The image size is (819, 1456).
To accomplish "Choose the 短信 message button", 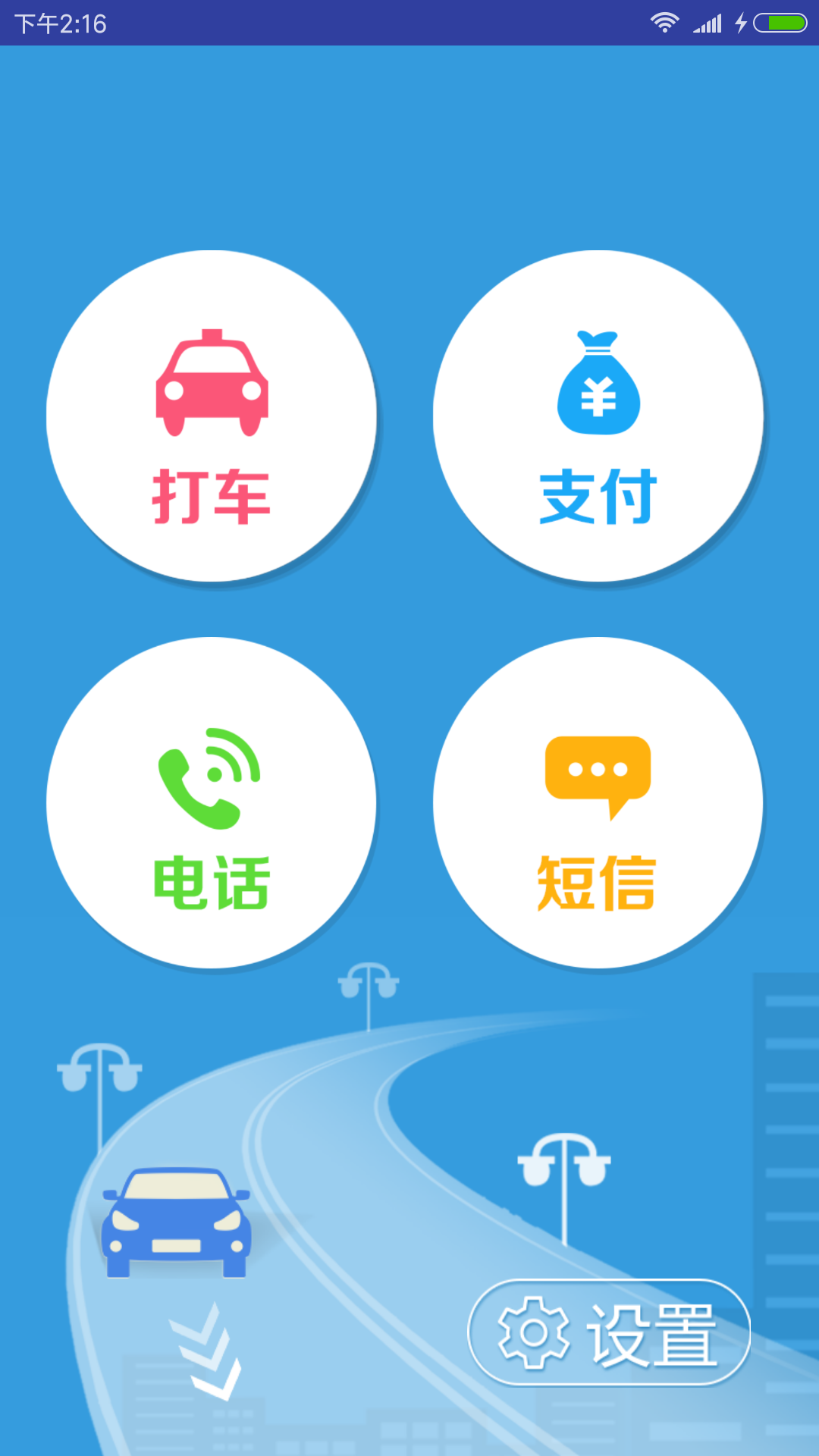I will [x=598, y=803].
